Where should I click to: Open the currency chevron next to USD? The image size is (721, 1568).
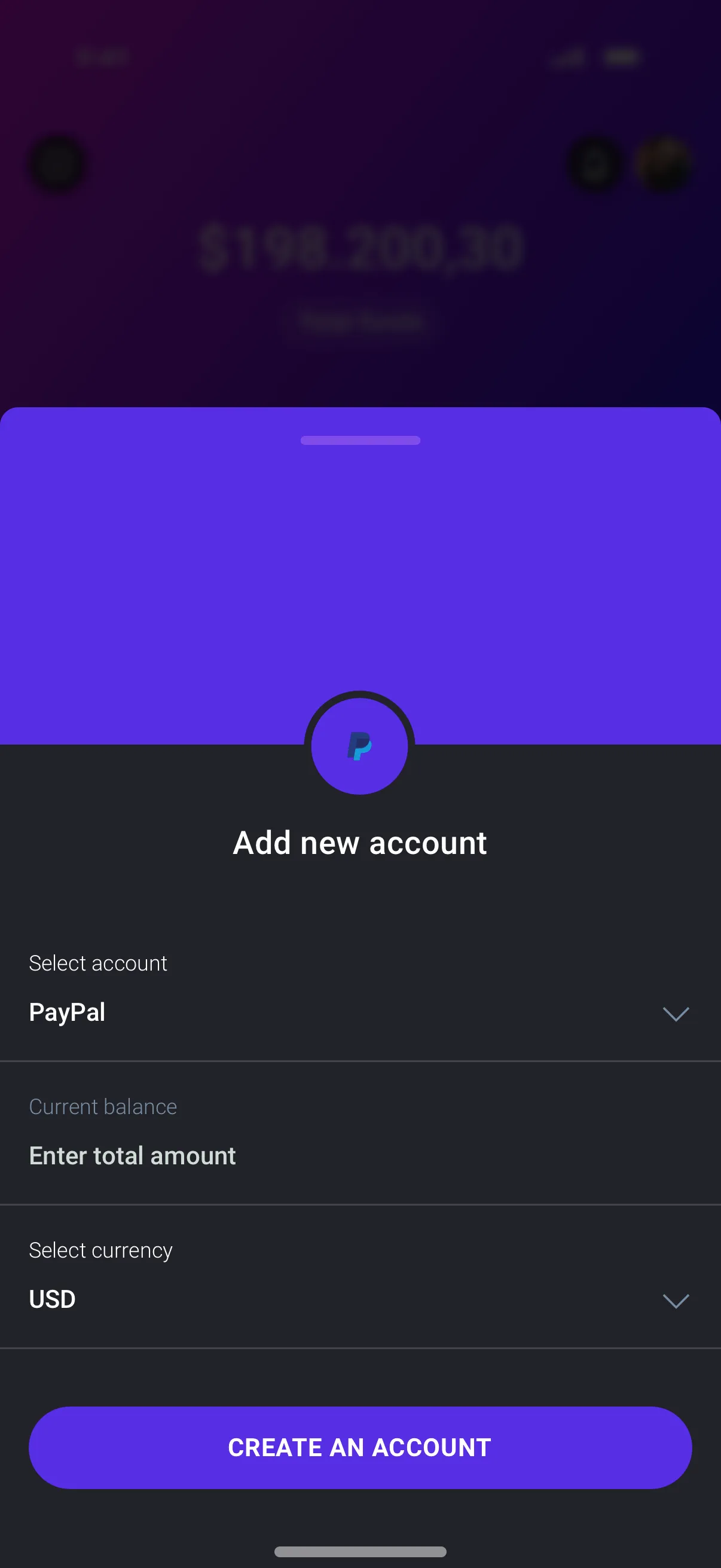pyautogui.click(x=676, y=1301)
